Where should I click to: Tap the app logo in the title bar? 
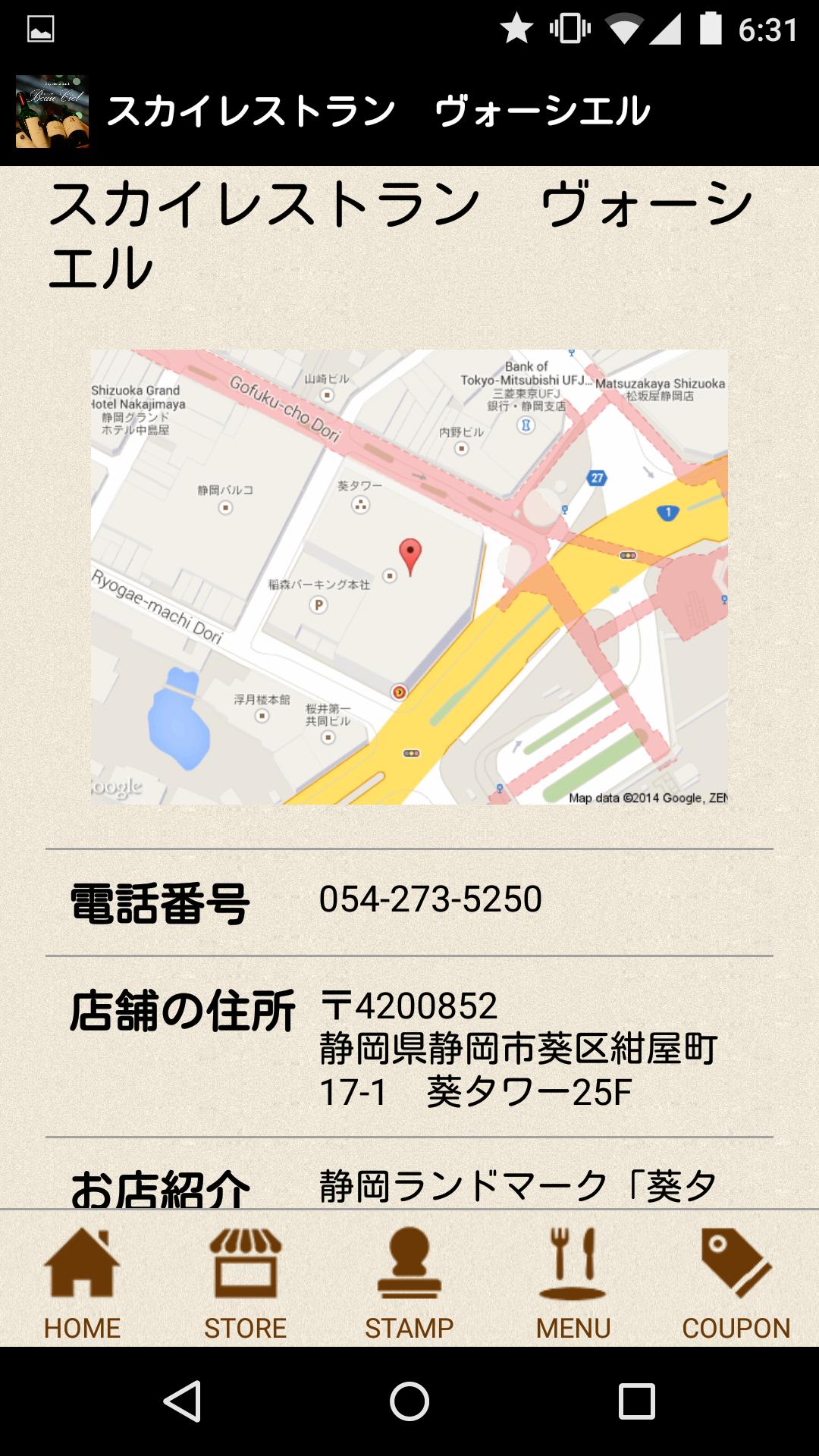[x=52, y=111]
